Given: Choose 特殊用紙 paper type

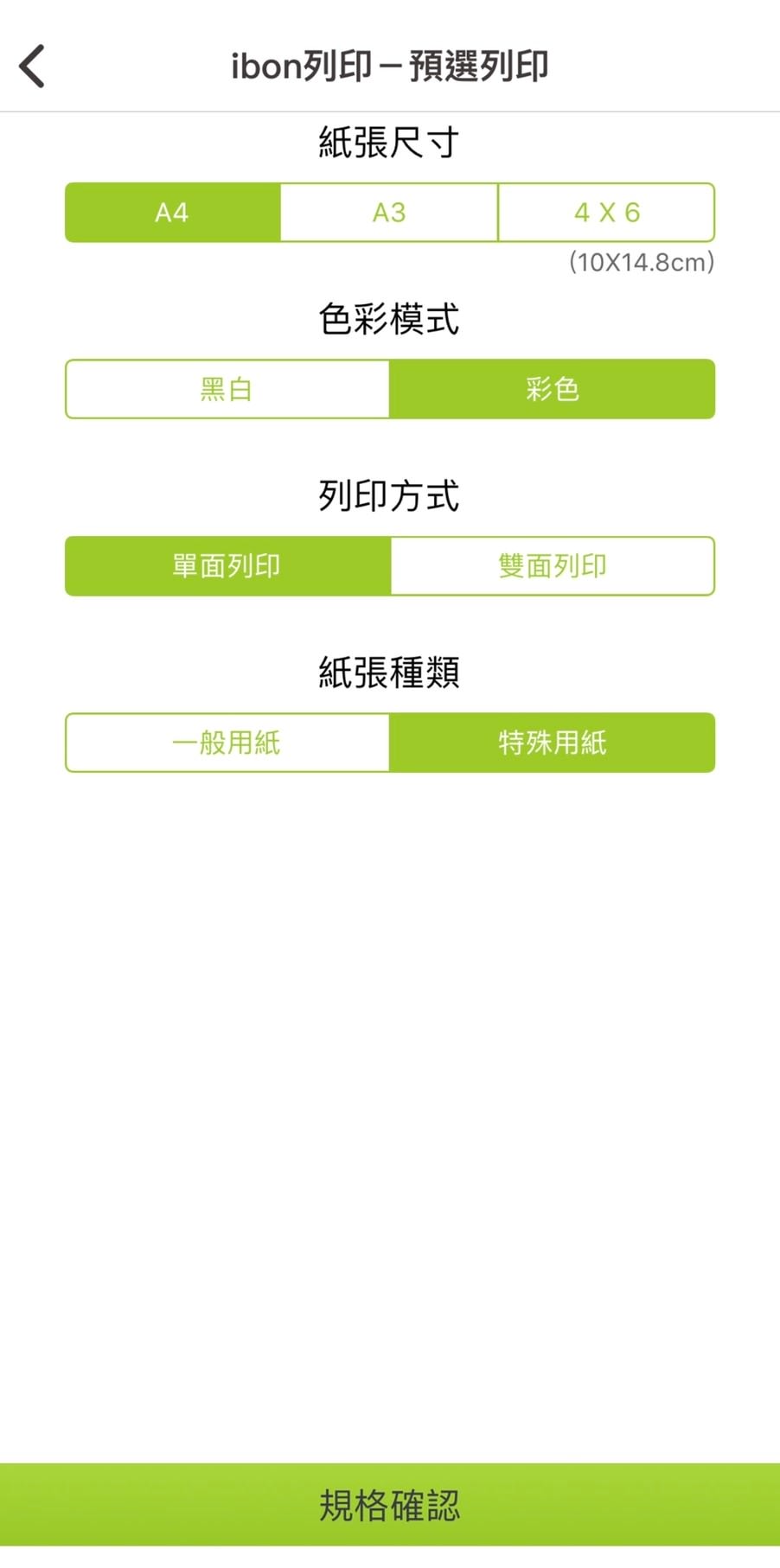Looking at the screenshot, I should [553, 743].
